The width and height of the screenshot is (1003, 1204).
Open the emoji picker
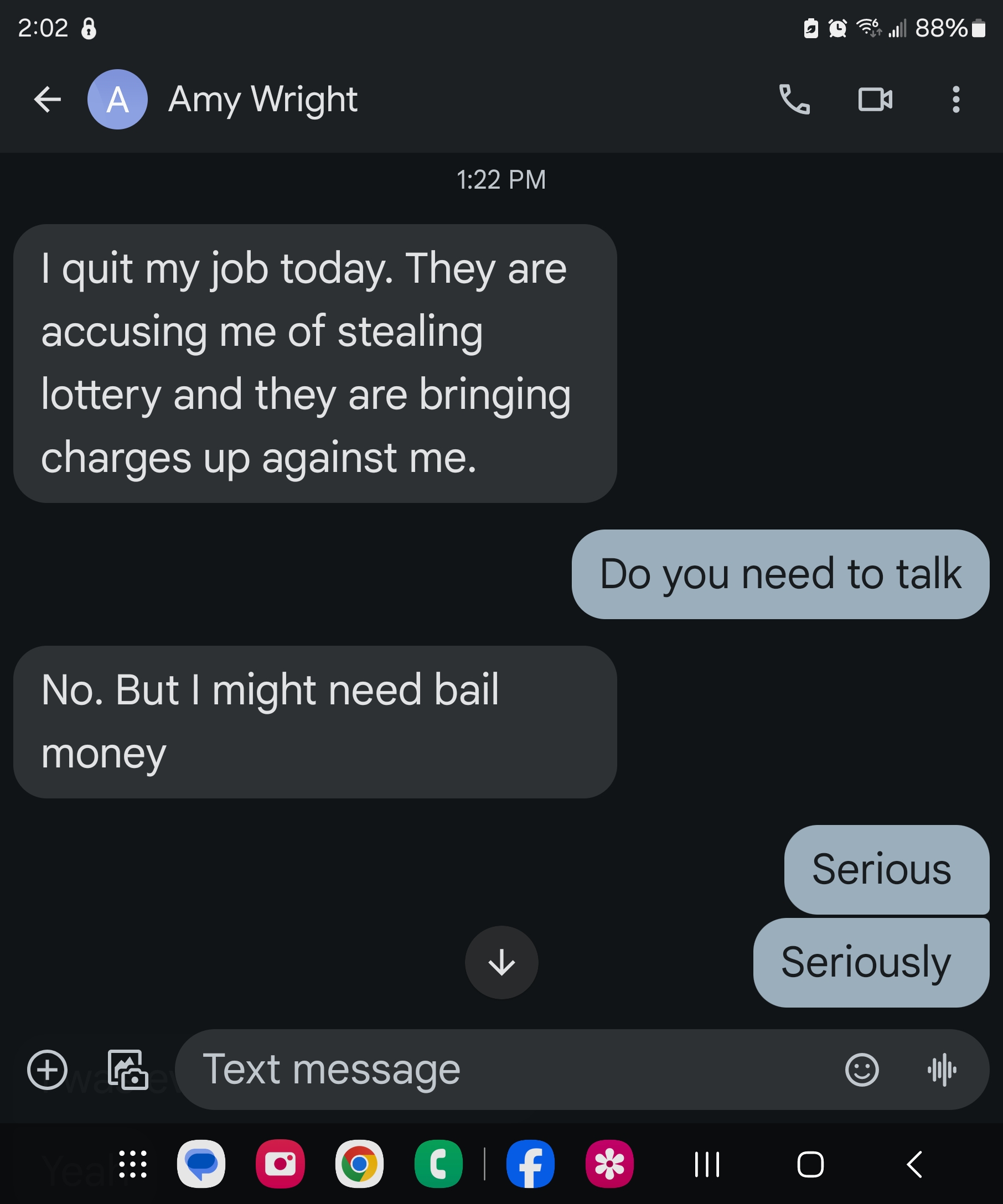pos(861,1069)
